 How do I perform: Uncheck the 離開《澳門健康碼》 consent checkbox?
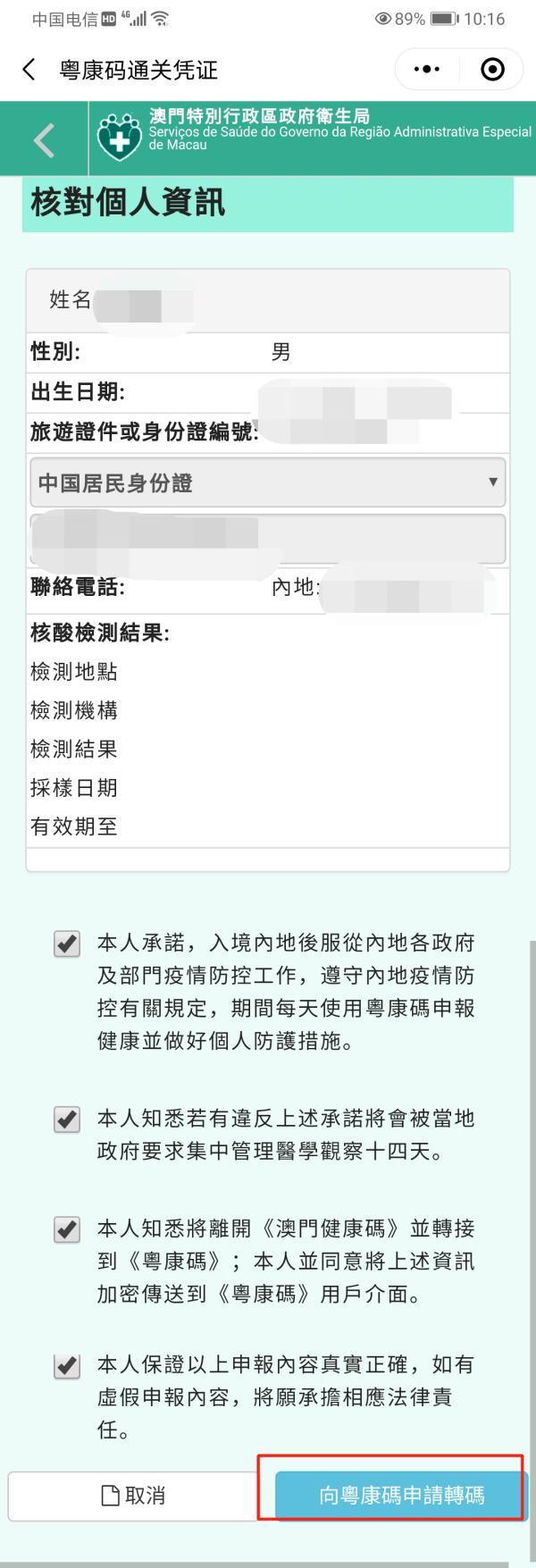pyautogui.click(x=67, y=1229)
